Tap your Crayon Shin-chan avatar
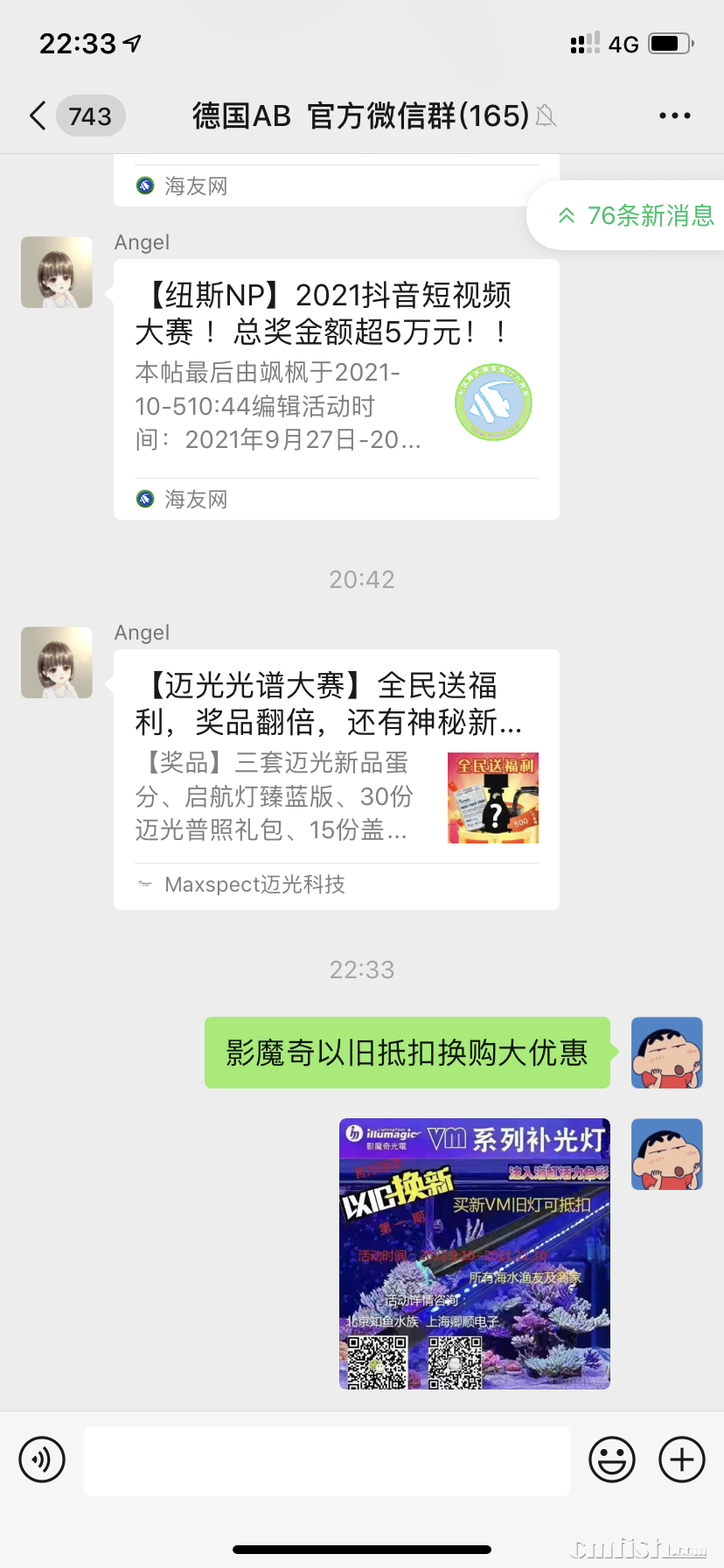The width and height of the screenshot is (724, 1568). click(x=666, y=1053)
